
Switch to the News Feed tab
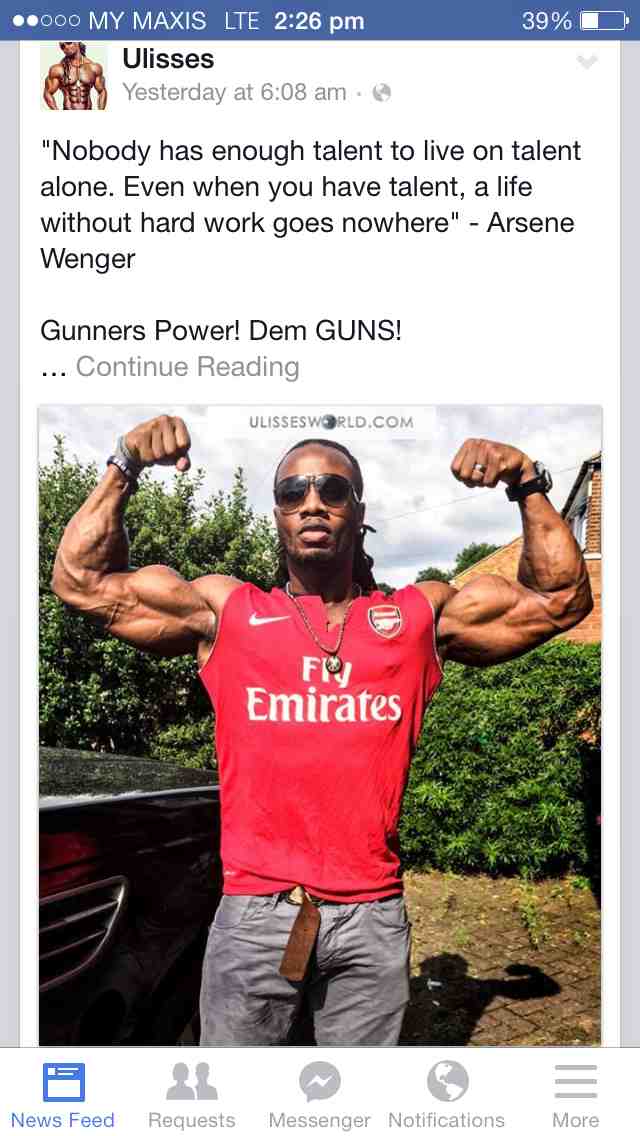point(63,1095)
